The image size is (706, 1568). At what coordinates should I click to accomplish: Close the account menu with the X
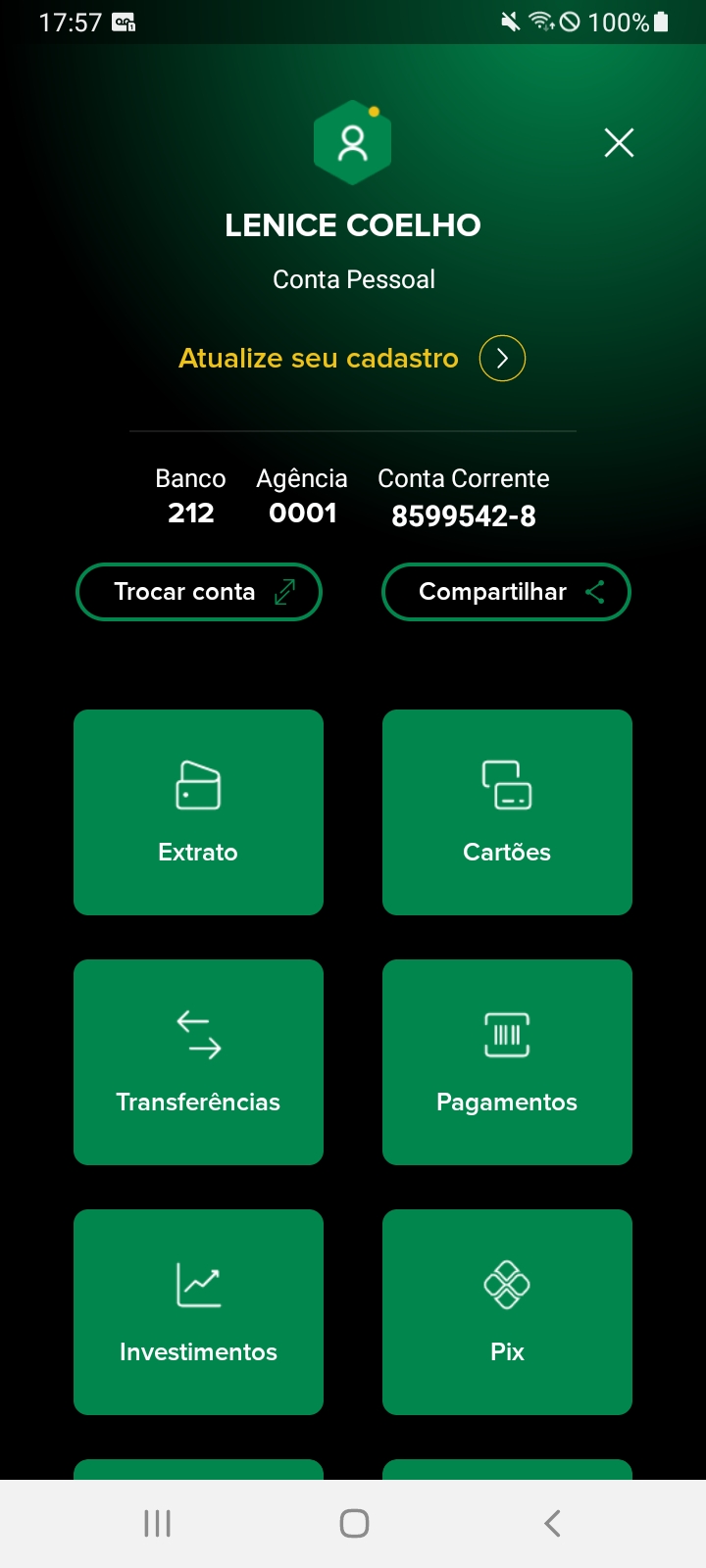tap(619, 143)
